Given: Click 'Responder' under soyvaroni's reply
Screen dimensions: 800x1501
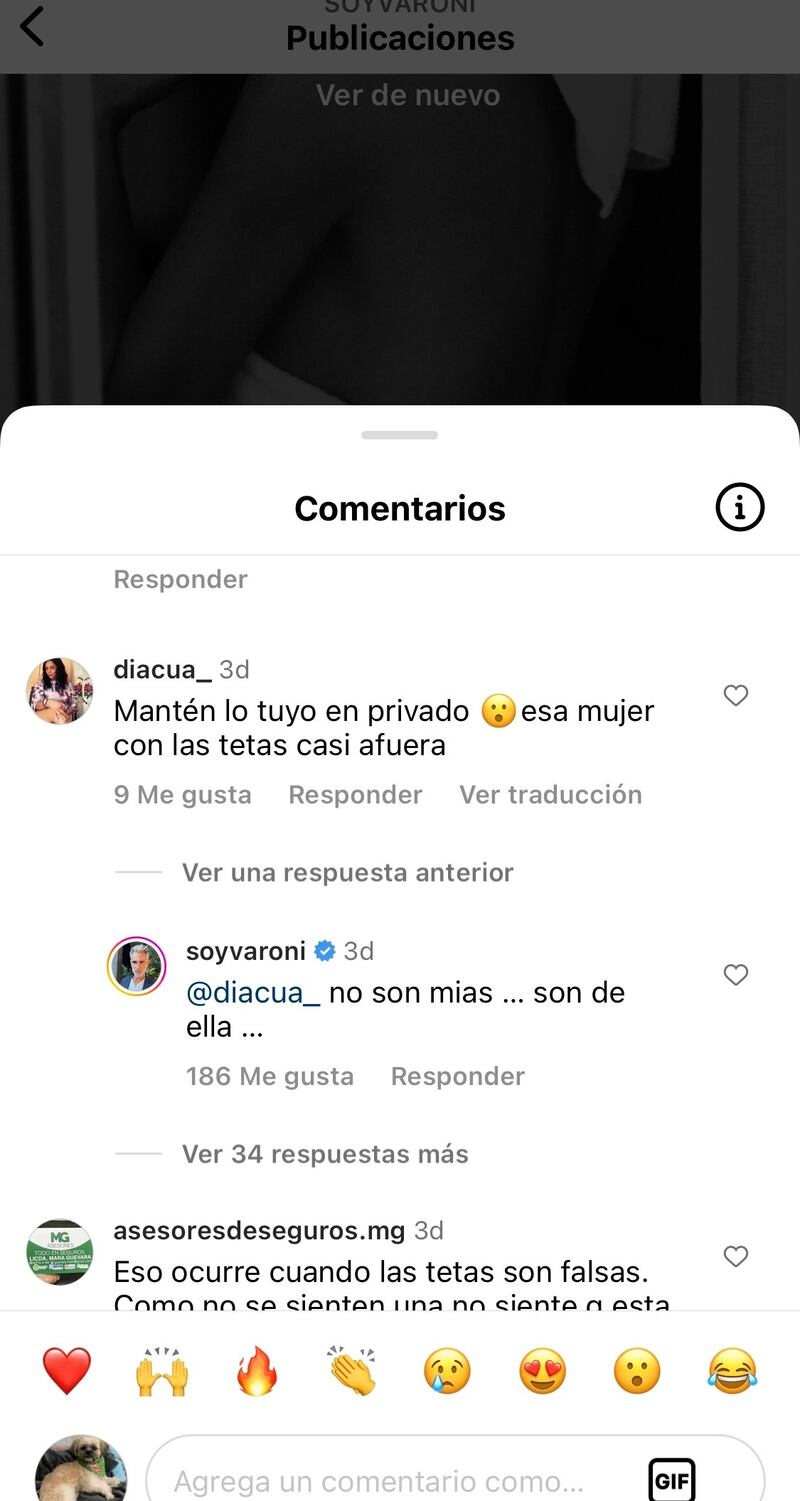Looking at the screenshot, I should (457, 1076).
